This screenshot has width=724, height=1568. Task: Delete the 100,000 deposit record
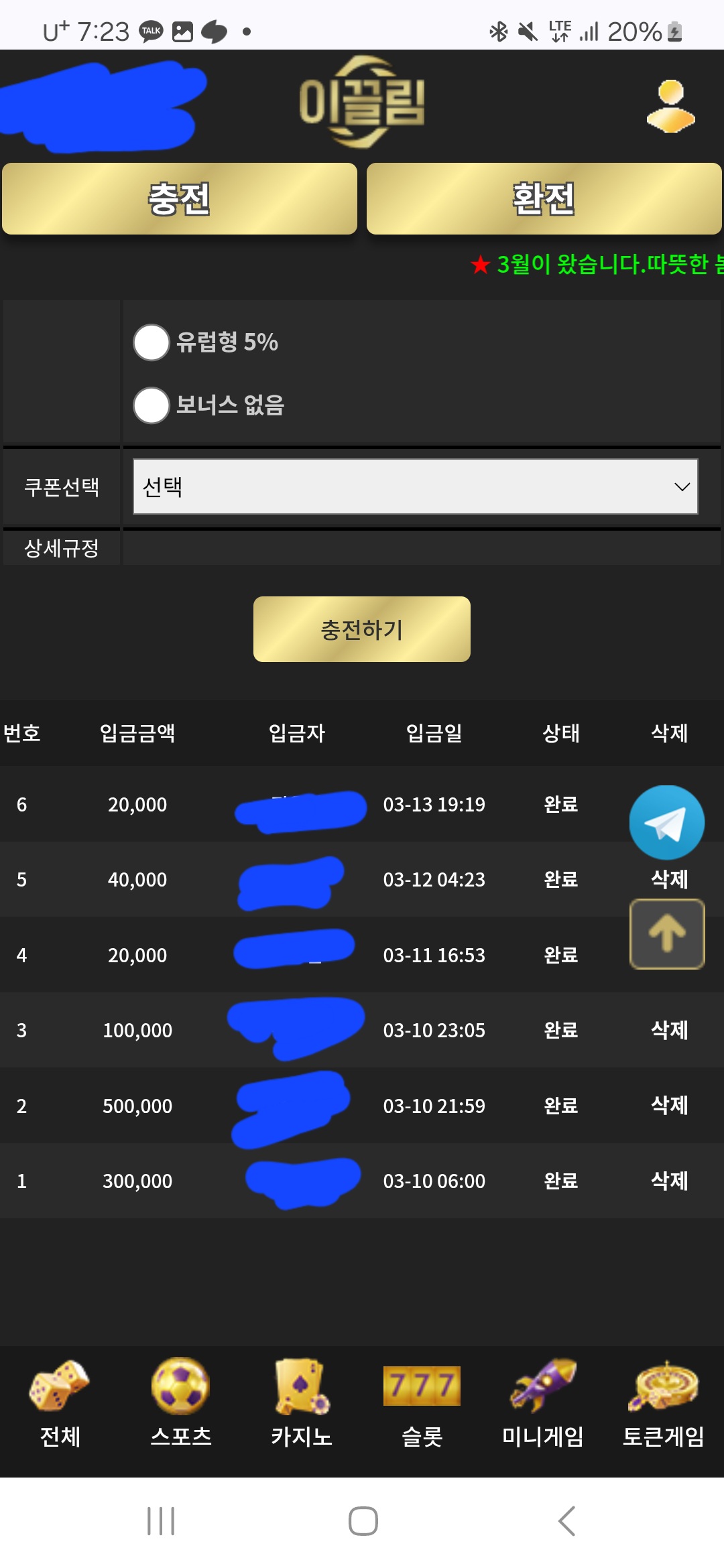tap(669, 1030)
